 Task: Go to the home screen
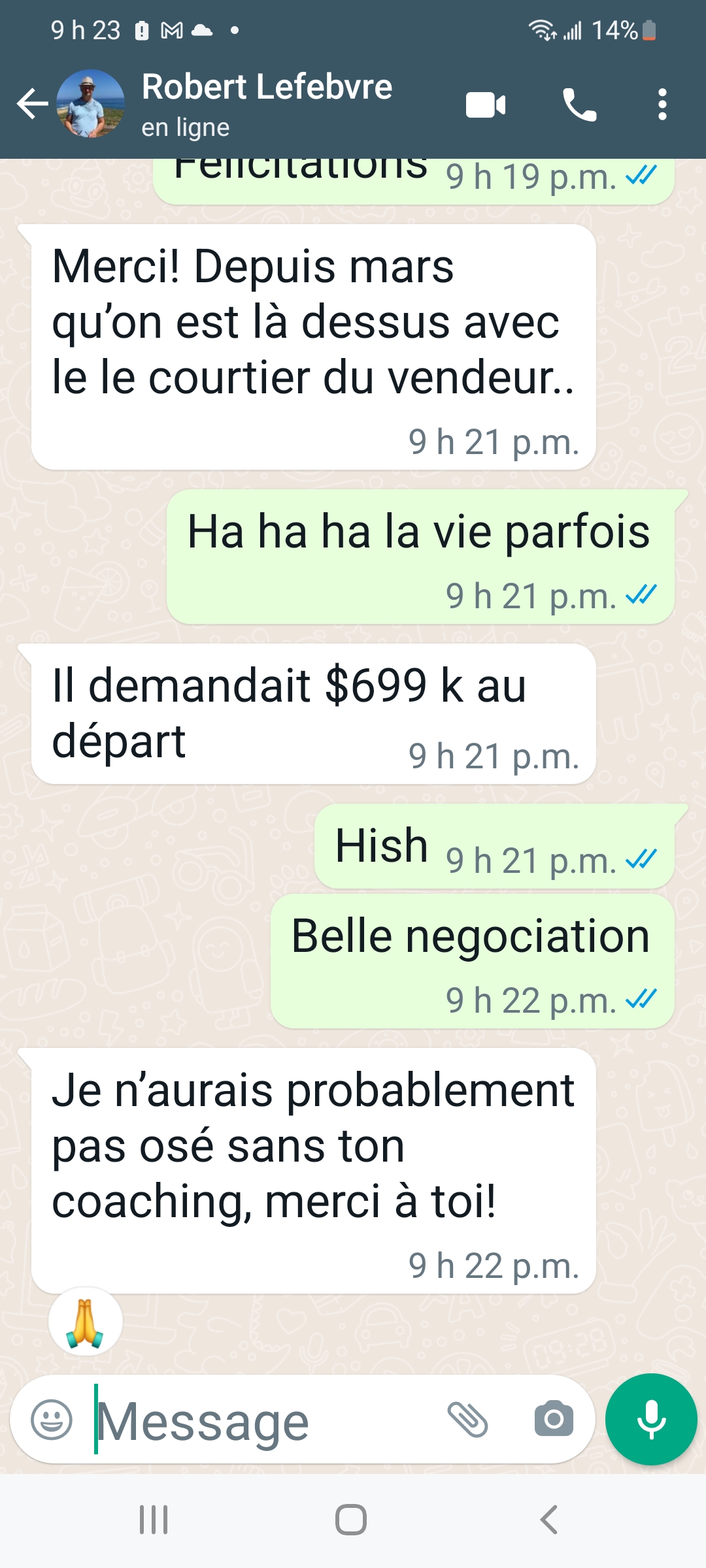click(x=351, y=1520)
